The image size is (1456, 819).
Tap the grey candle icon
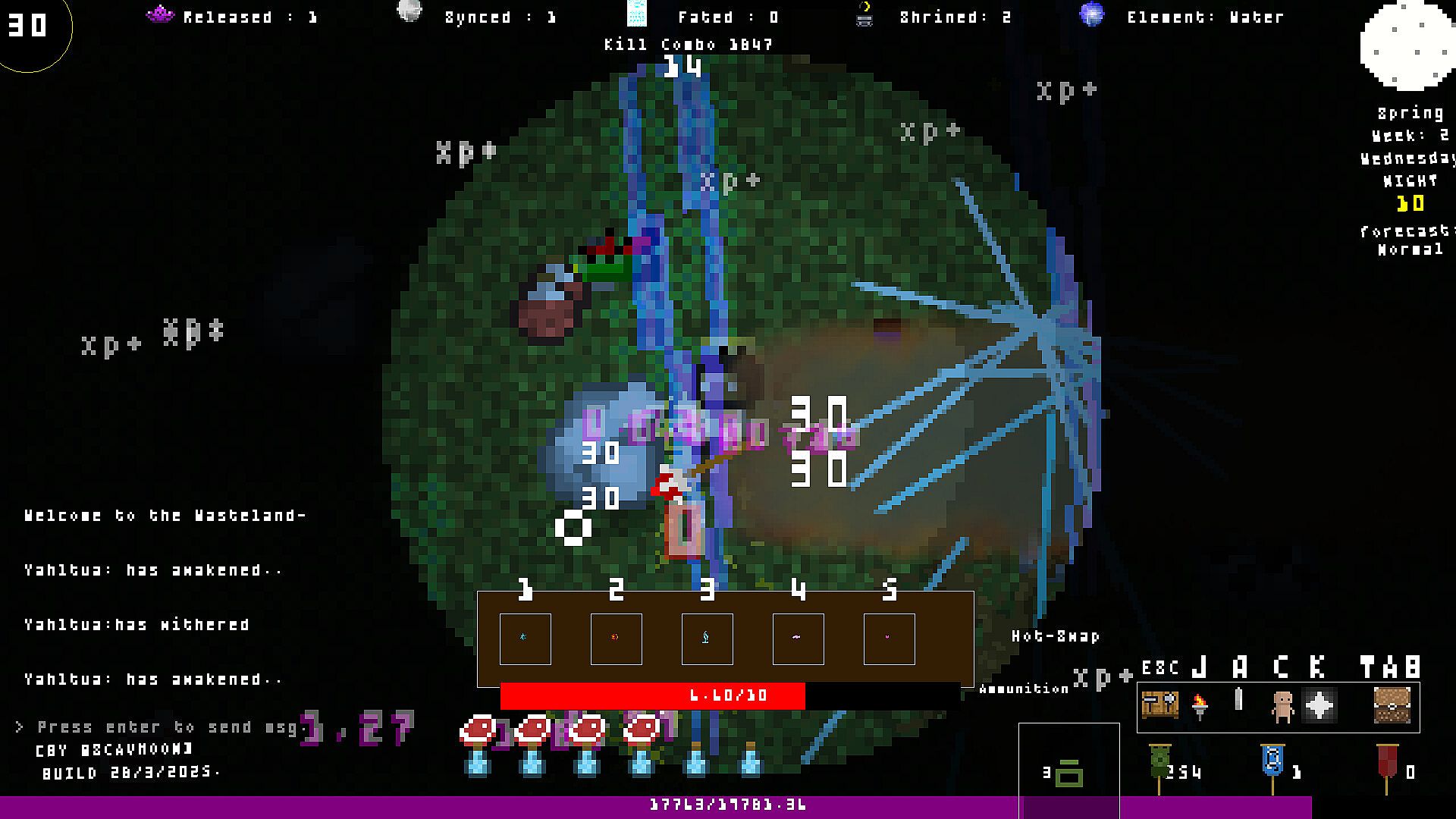click(1239, 700)
